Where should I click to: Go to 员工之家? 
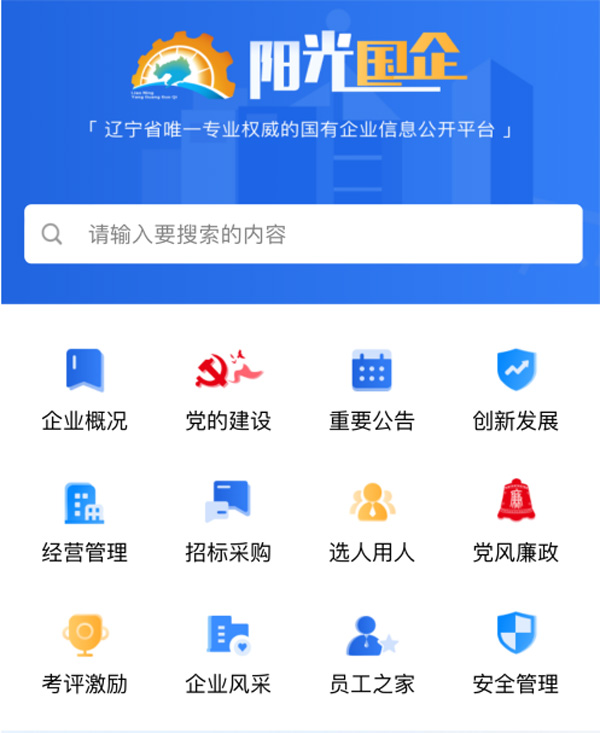point(371,652)
